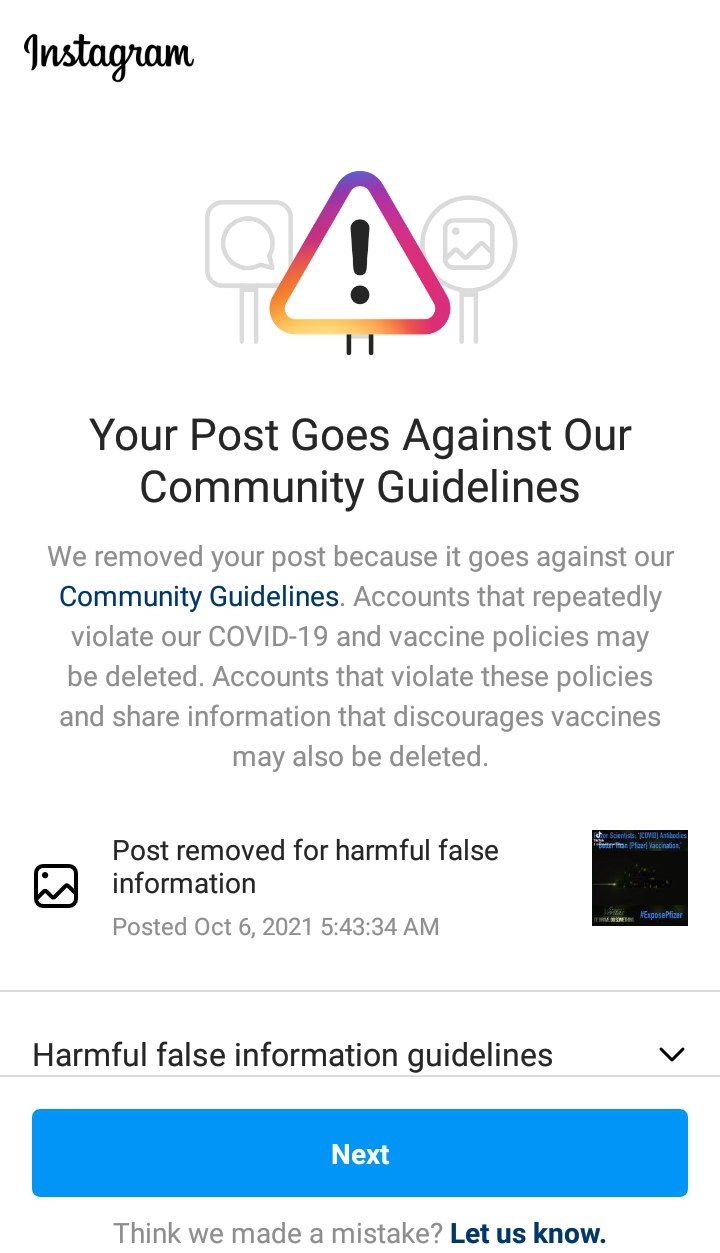This screenshot has width=720, height=1253.
Task: Tap the blue Next button
Action: [360, 1153]
